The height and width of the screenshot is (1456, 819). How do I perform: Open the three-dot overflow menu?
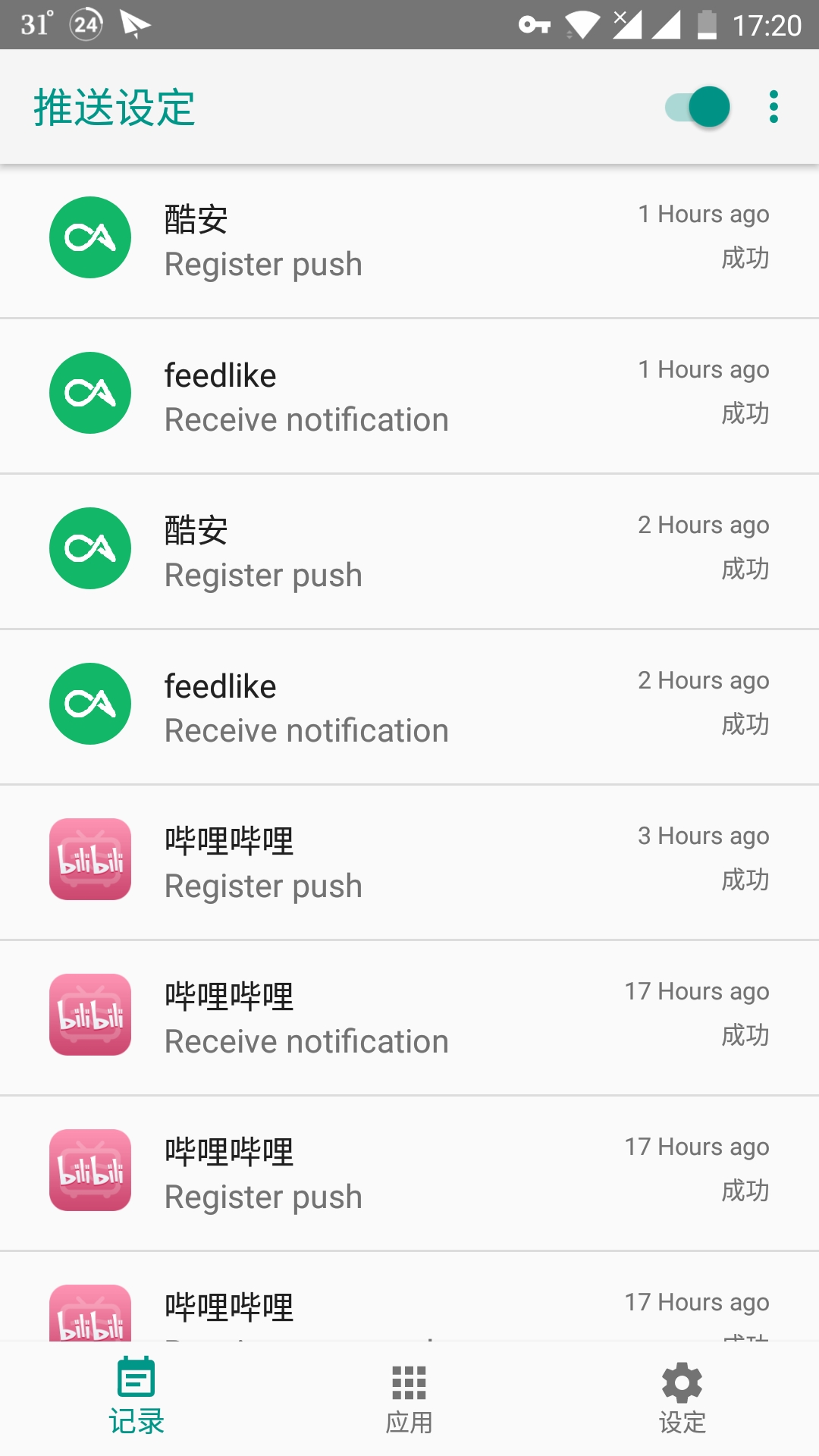(773, 107)
